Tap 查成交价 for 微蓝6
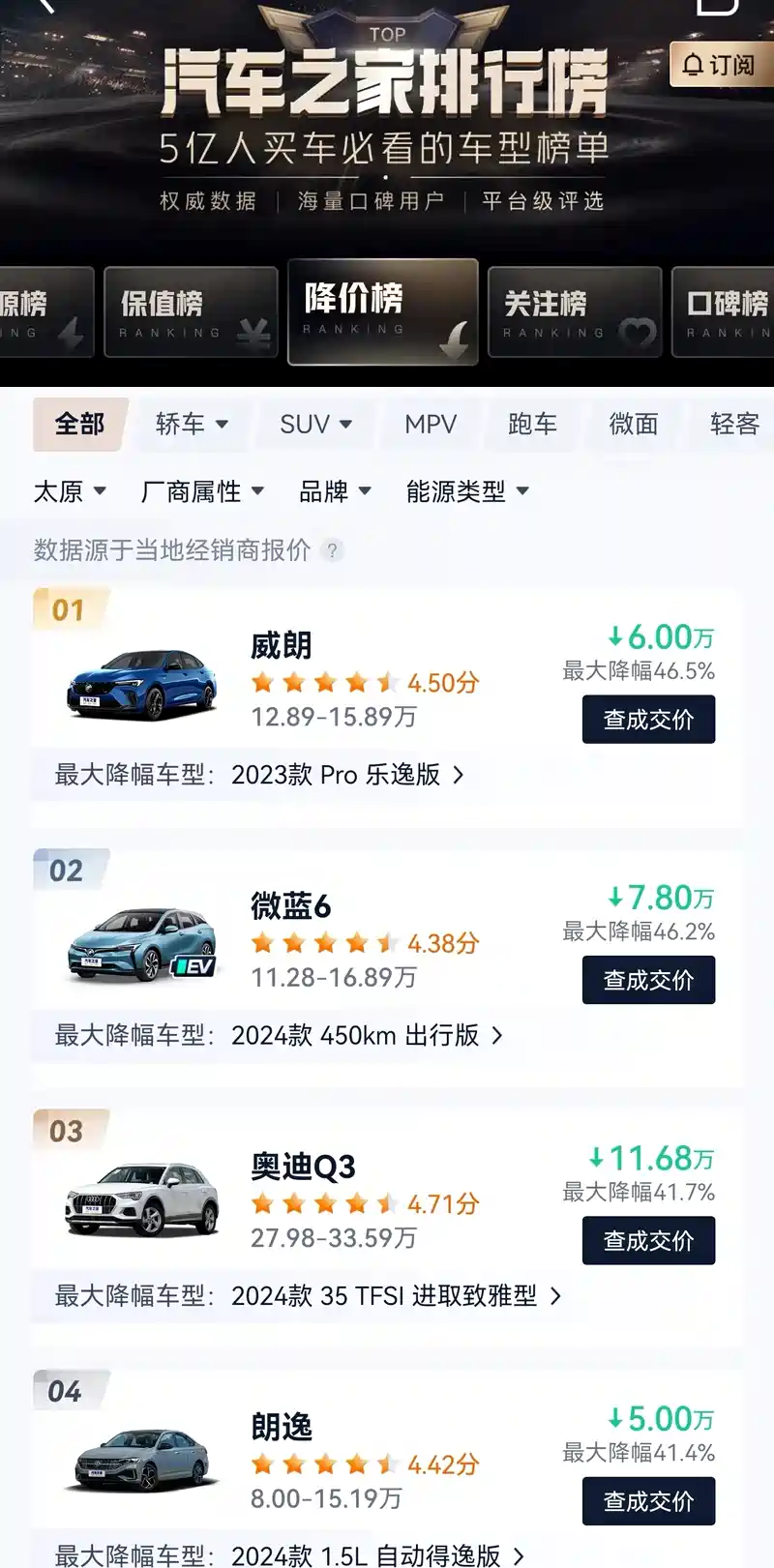The height and width of the screenshot is (1568, 774). [648, 980]
